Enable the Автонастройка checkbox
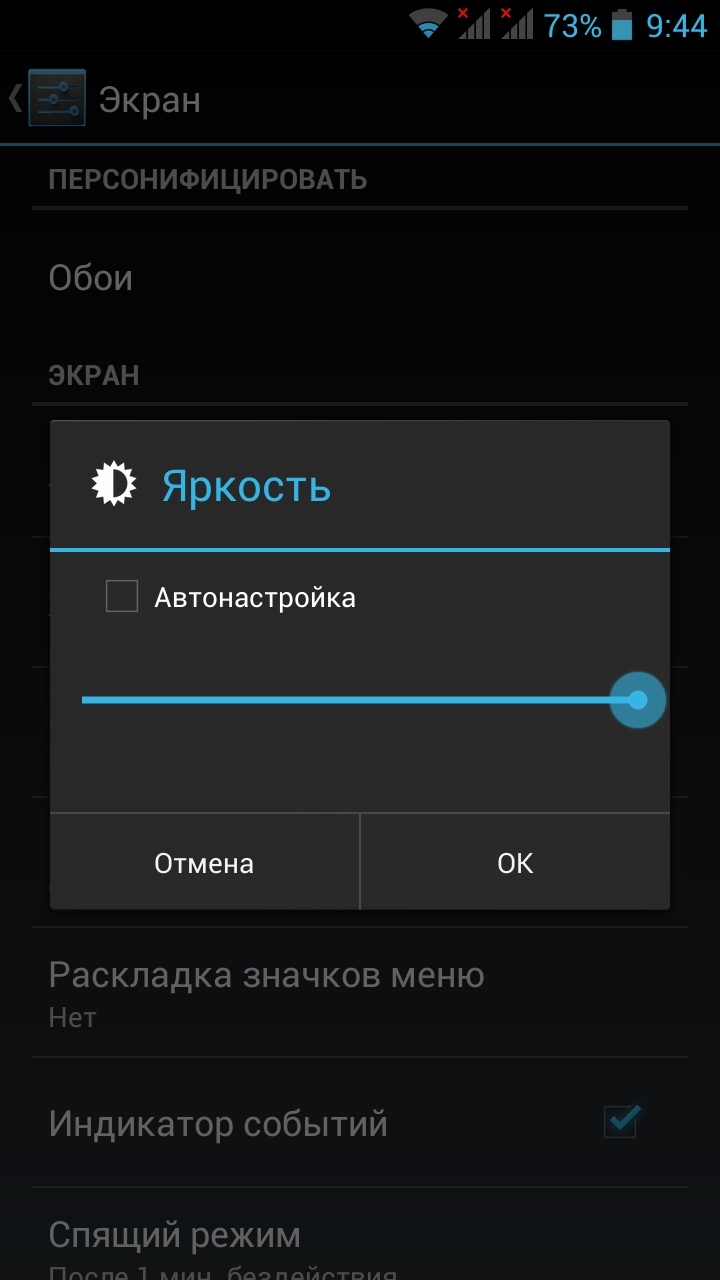 (122, 598)
